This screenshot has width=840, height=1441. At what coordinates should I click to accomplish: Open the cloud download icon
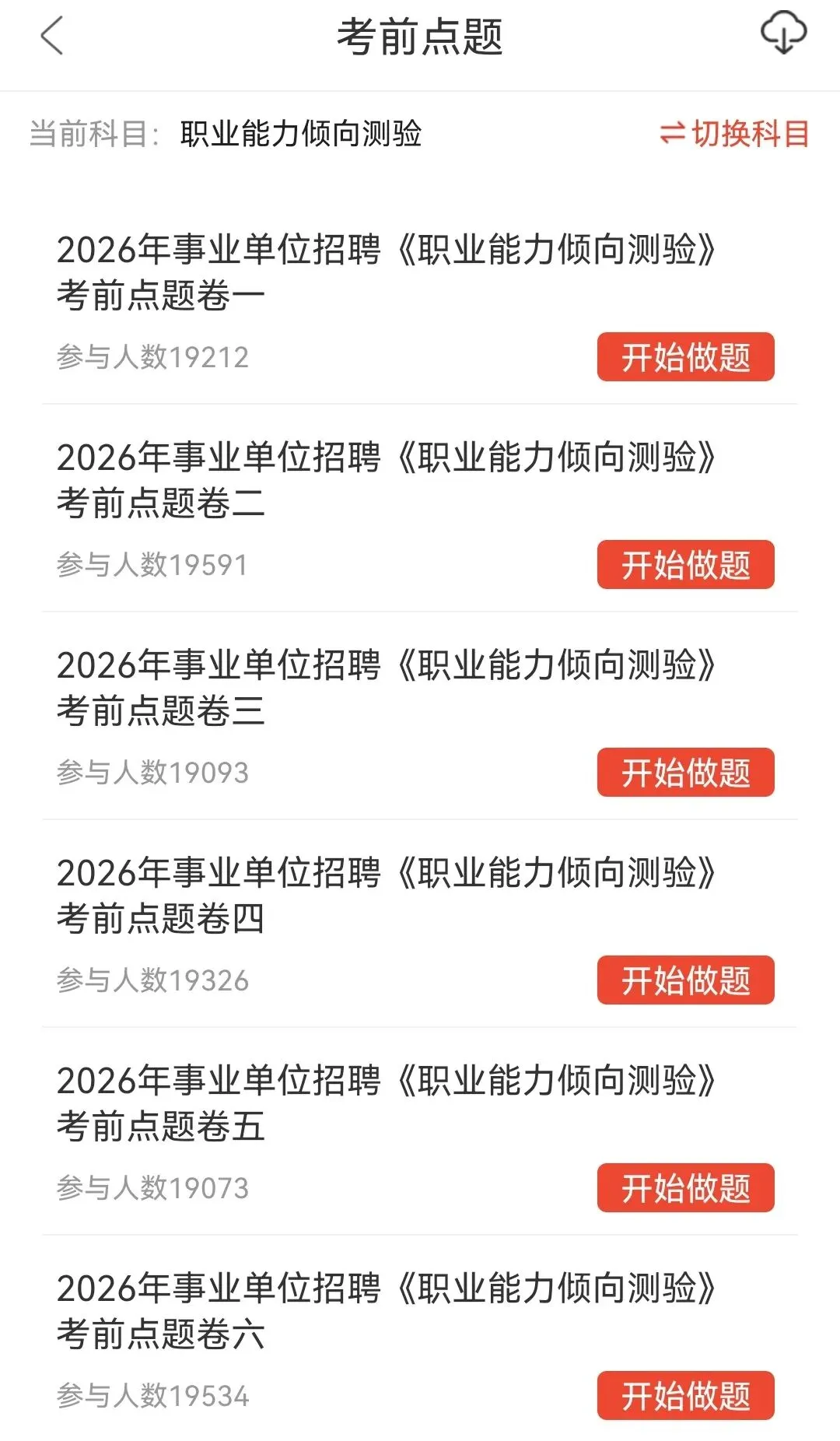point(782,33)
